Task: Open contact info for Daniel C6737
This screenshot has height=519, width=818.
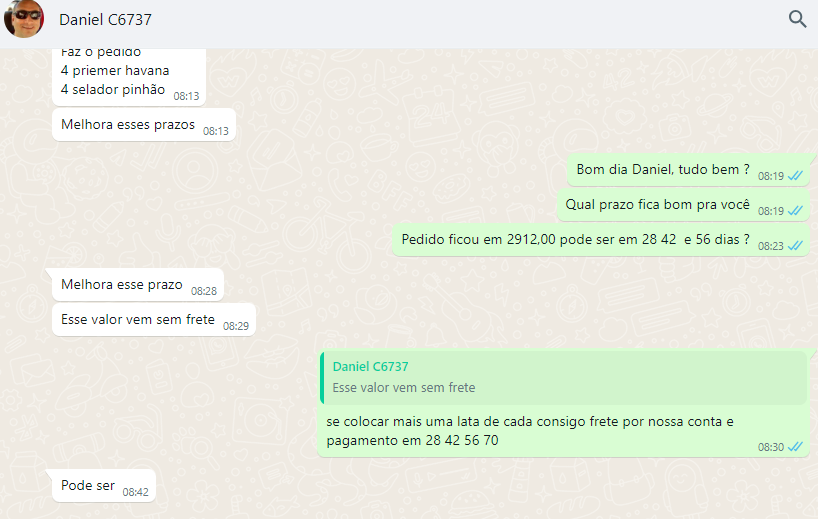Action: [x=105, y=20]
